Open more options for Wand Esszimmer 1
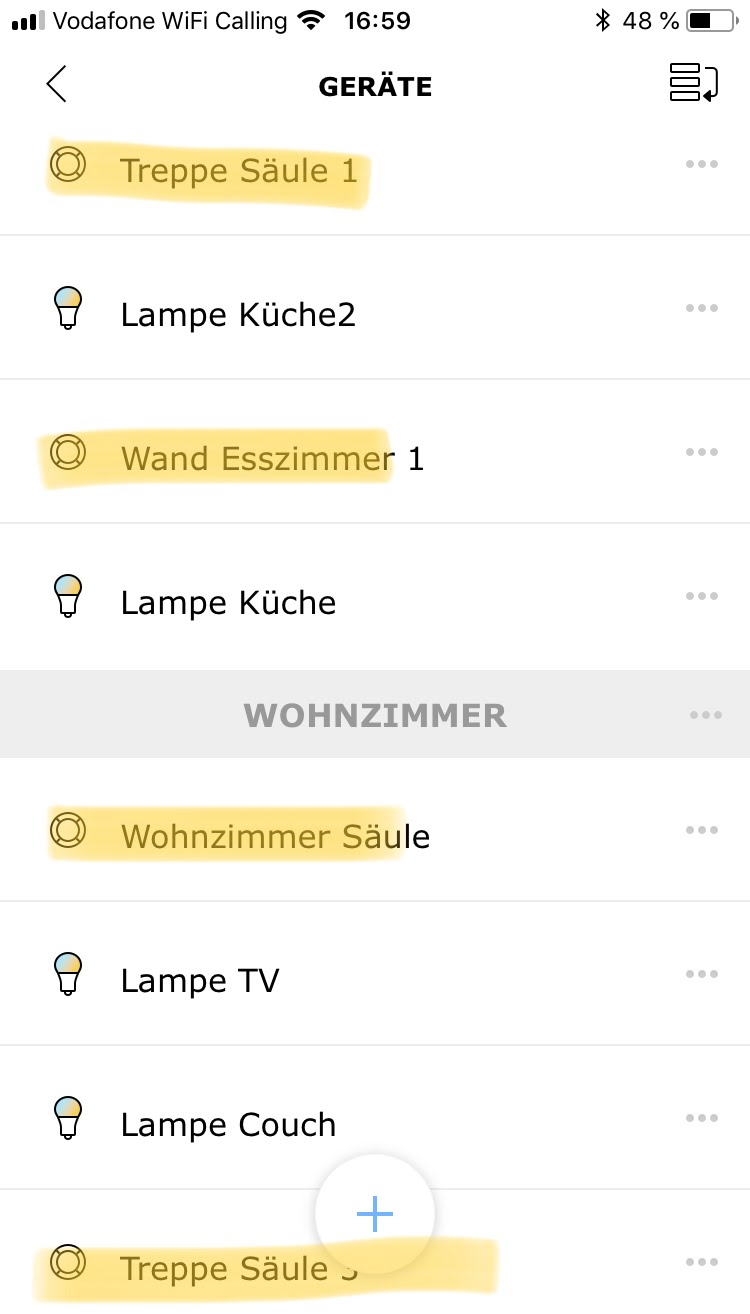Viewport: 750px width, 1314px height. click(x=702, y=452)
